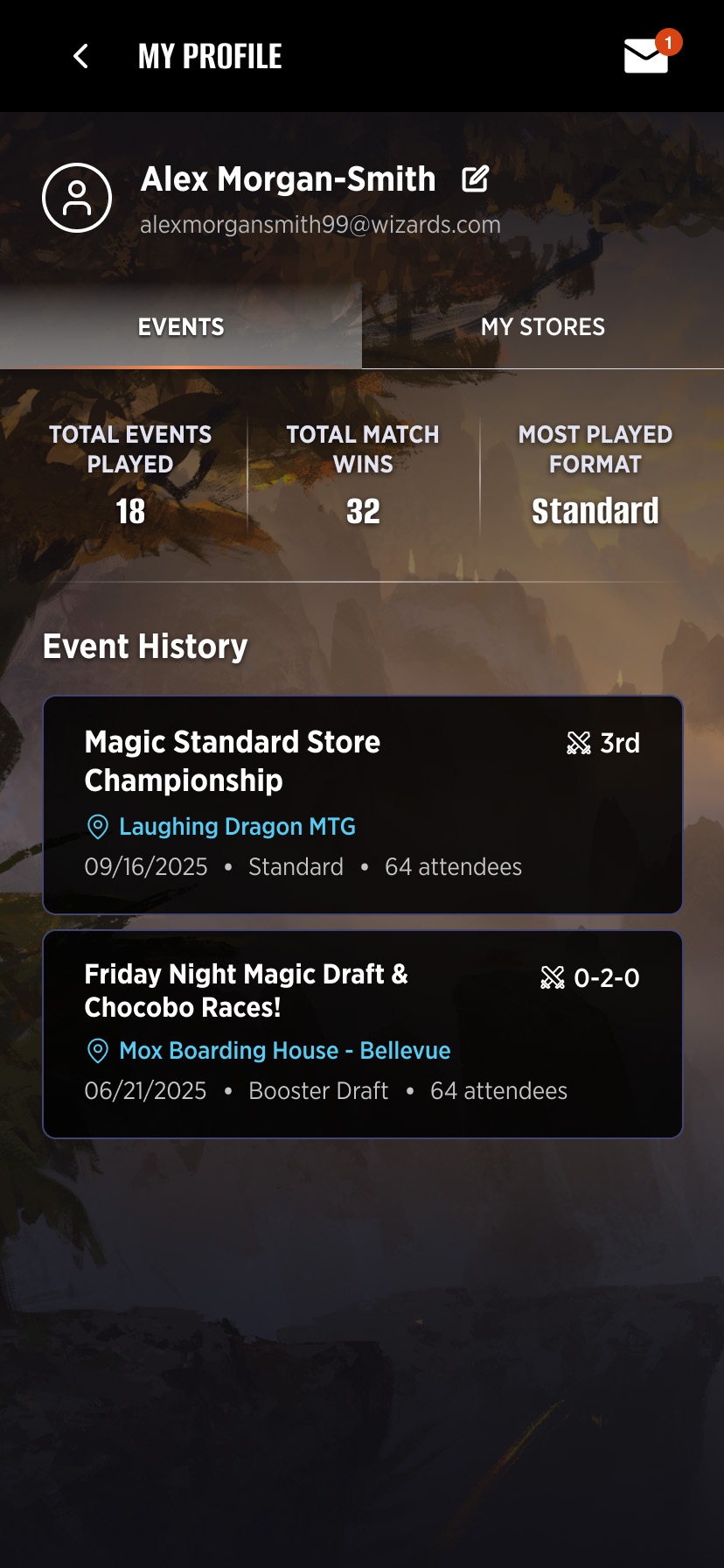The width and height of the screenshot is (724, 1568).
Task: View the Laughing Dragon MTG store
Action: [x=237, y=826]
